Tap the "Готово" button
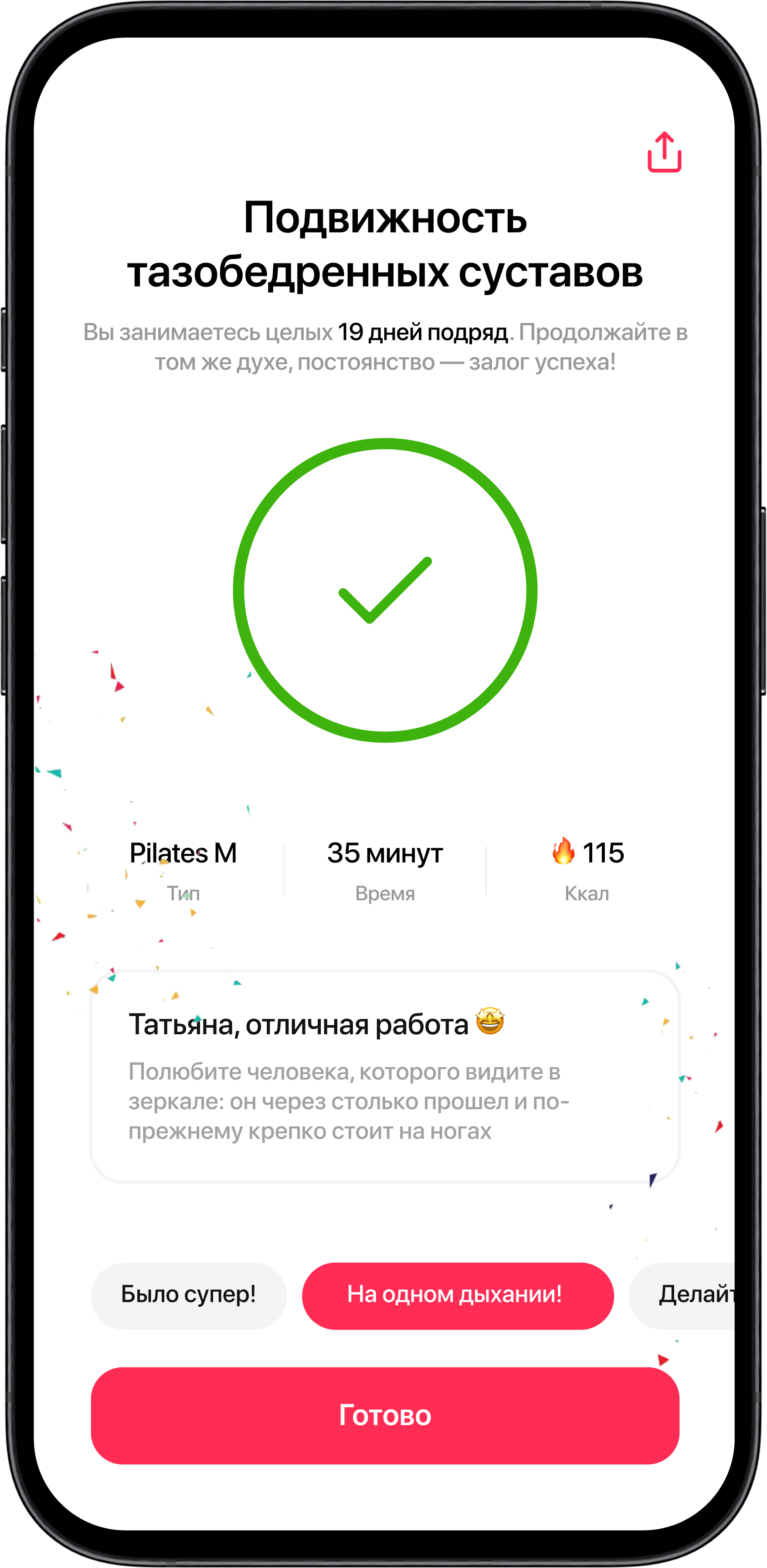The height and width of the screenshot is (1568, 767). [384, 1415]
